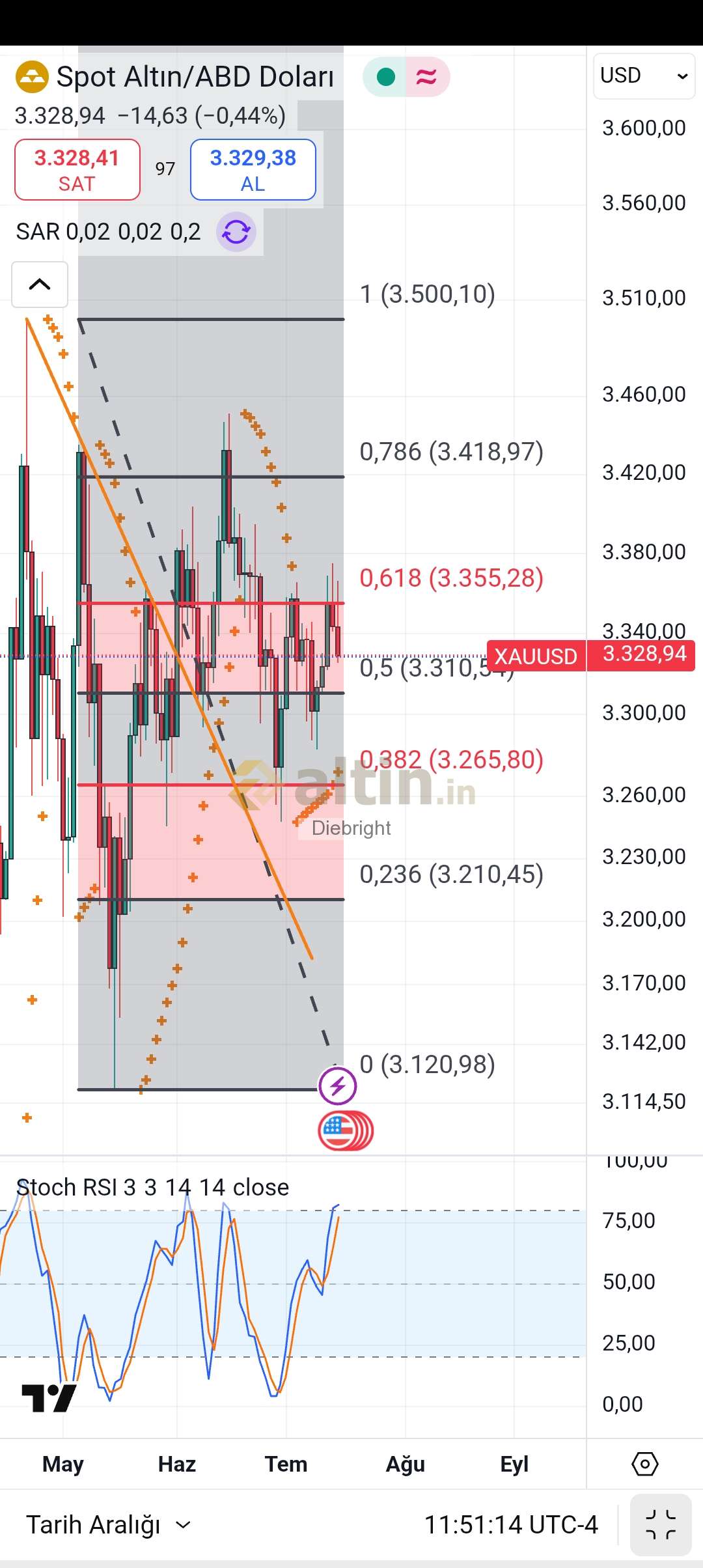Toggle fullscreen chart mode

point(661,1525)
